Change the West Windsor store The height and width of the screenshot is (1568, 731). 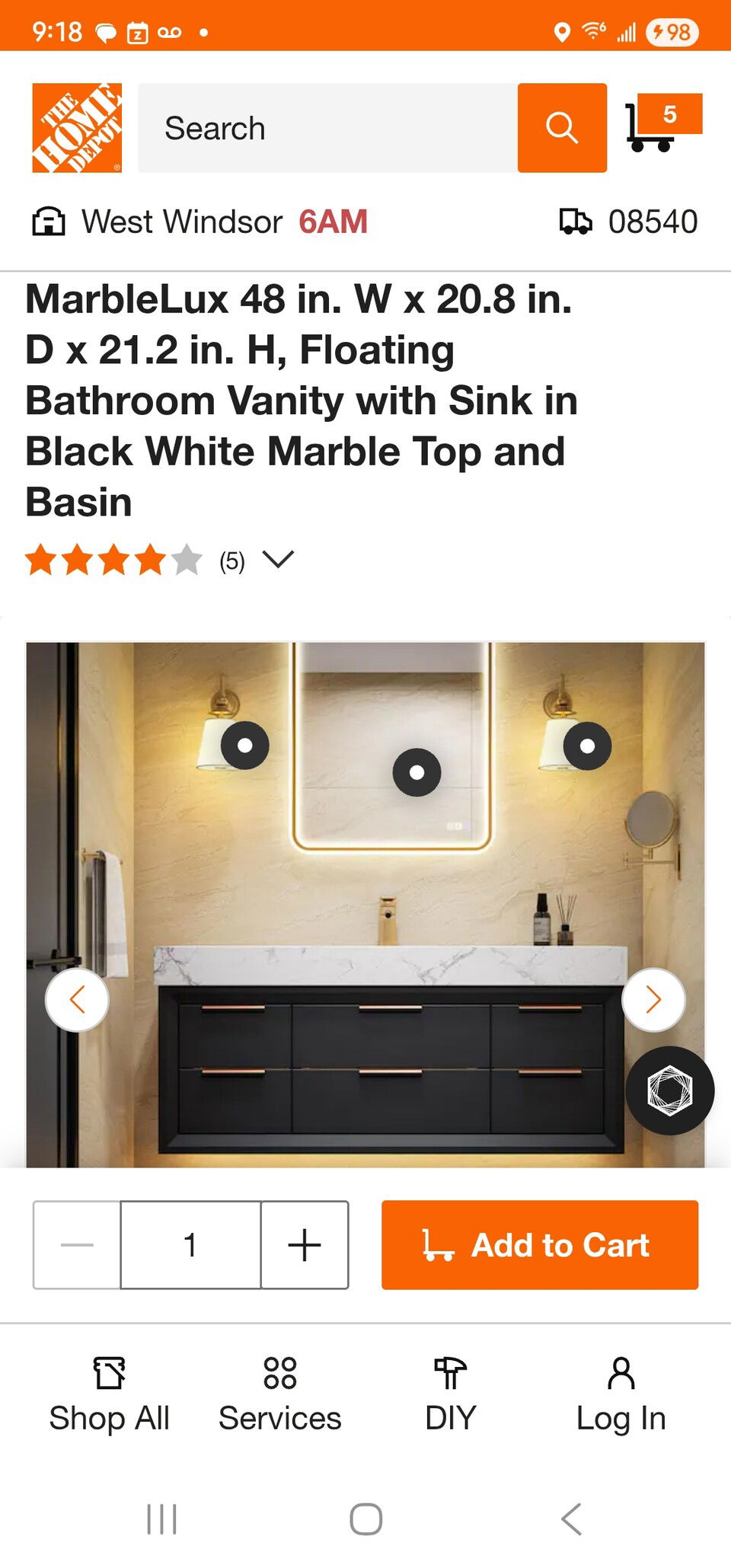[x=200, y=222]
